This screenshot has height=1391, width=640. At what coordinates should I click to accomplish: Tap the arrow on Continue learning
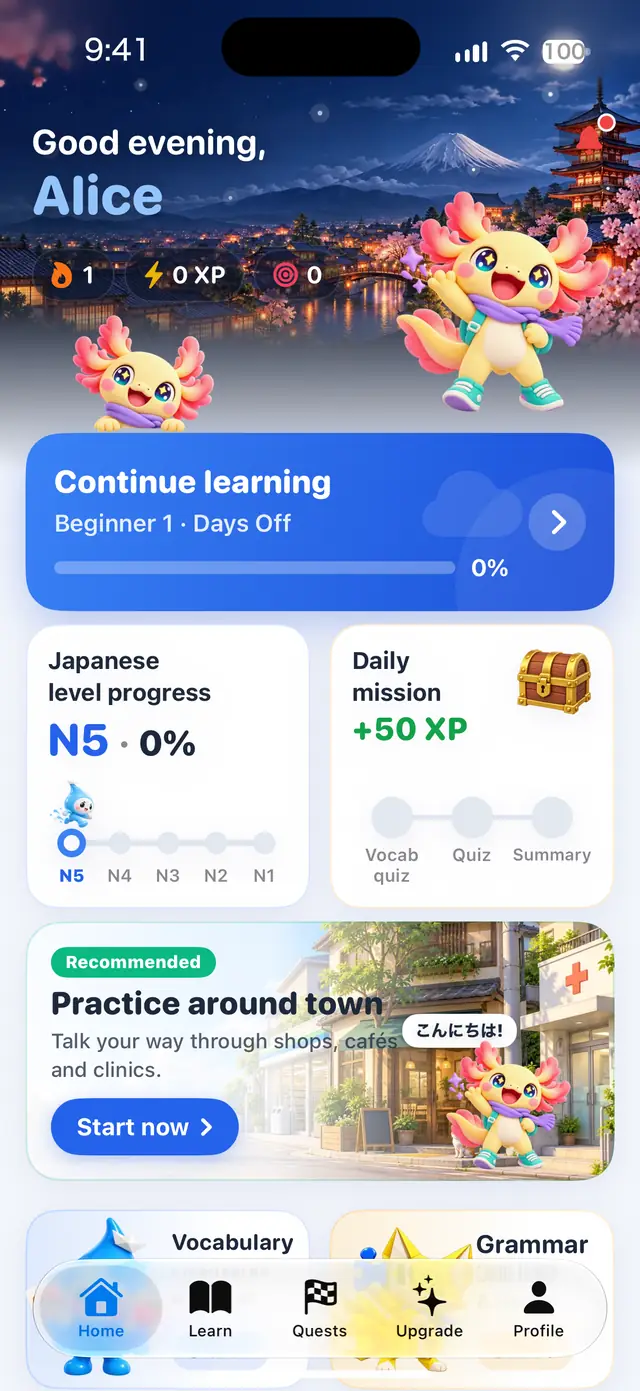tap(557, 522)
